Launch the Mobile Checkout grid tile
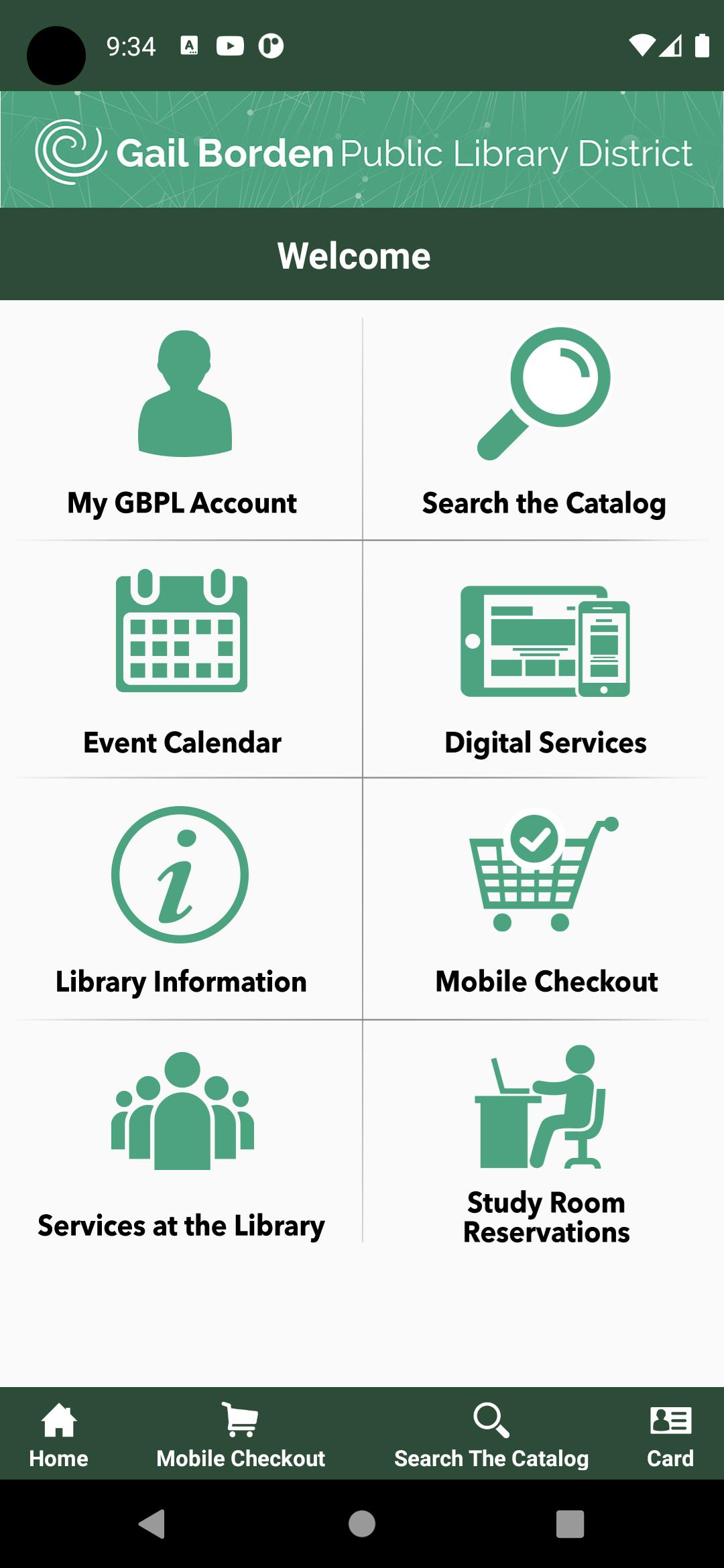 [x=545, y=899]
